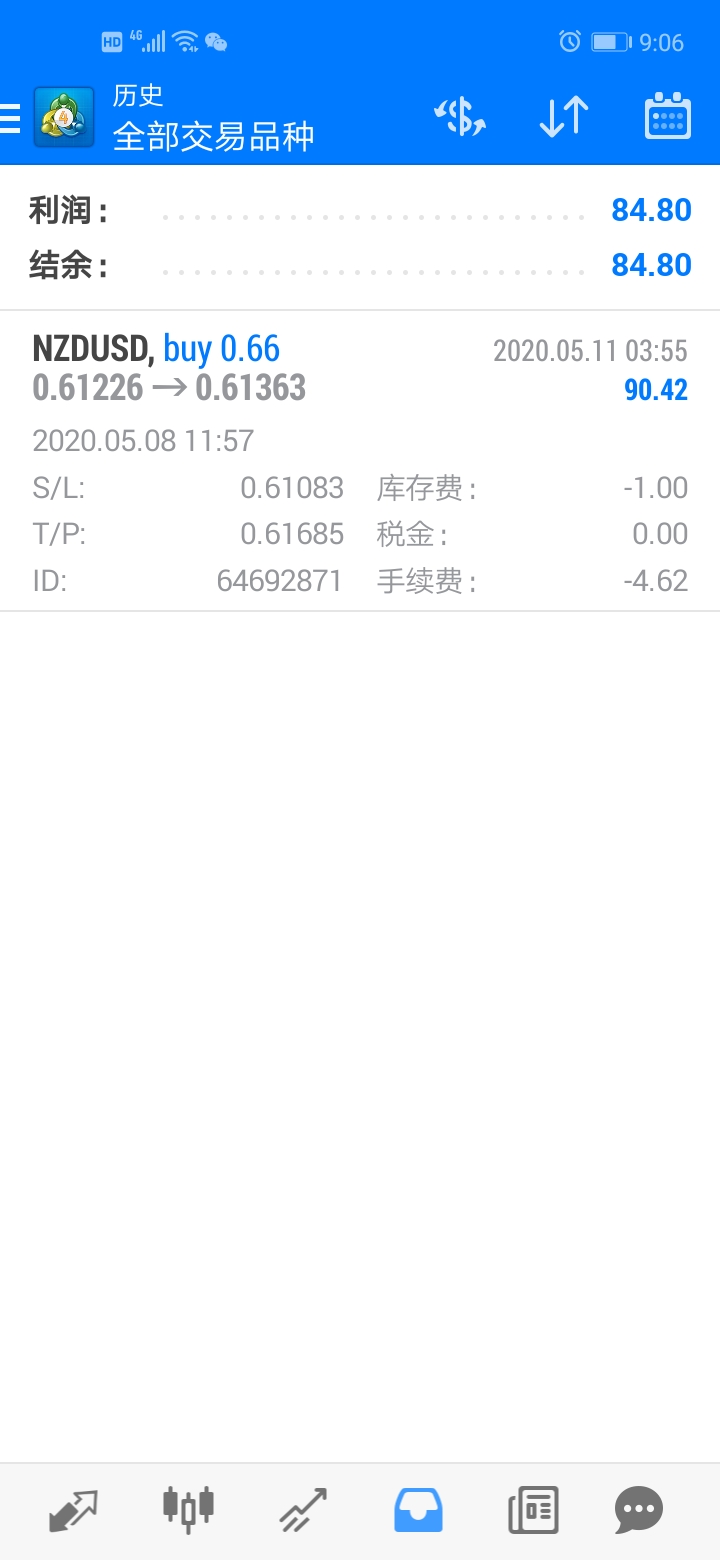720x1560 pixels.
Task: Open the Chat messages tab
Action: 639,1510
